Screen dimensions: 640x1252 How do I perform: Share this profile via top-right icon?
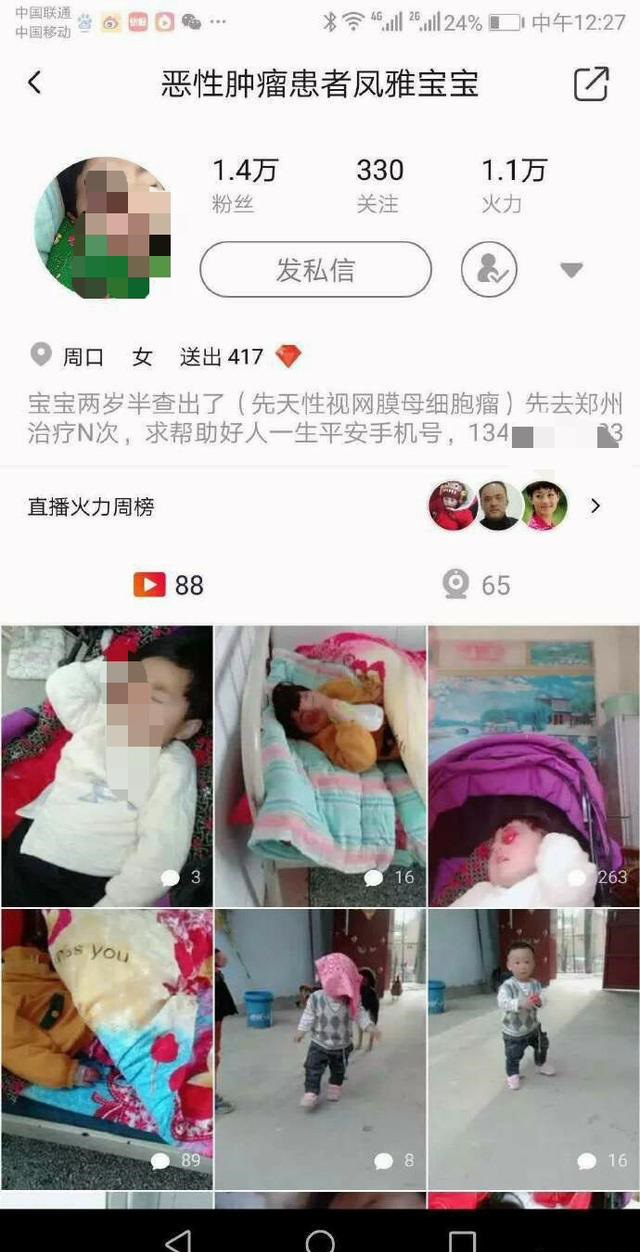tap(591, 84)
